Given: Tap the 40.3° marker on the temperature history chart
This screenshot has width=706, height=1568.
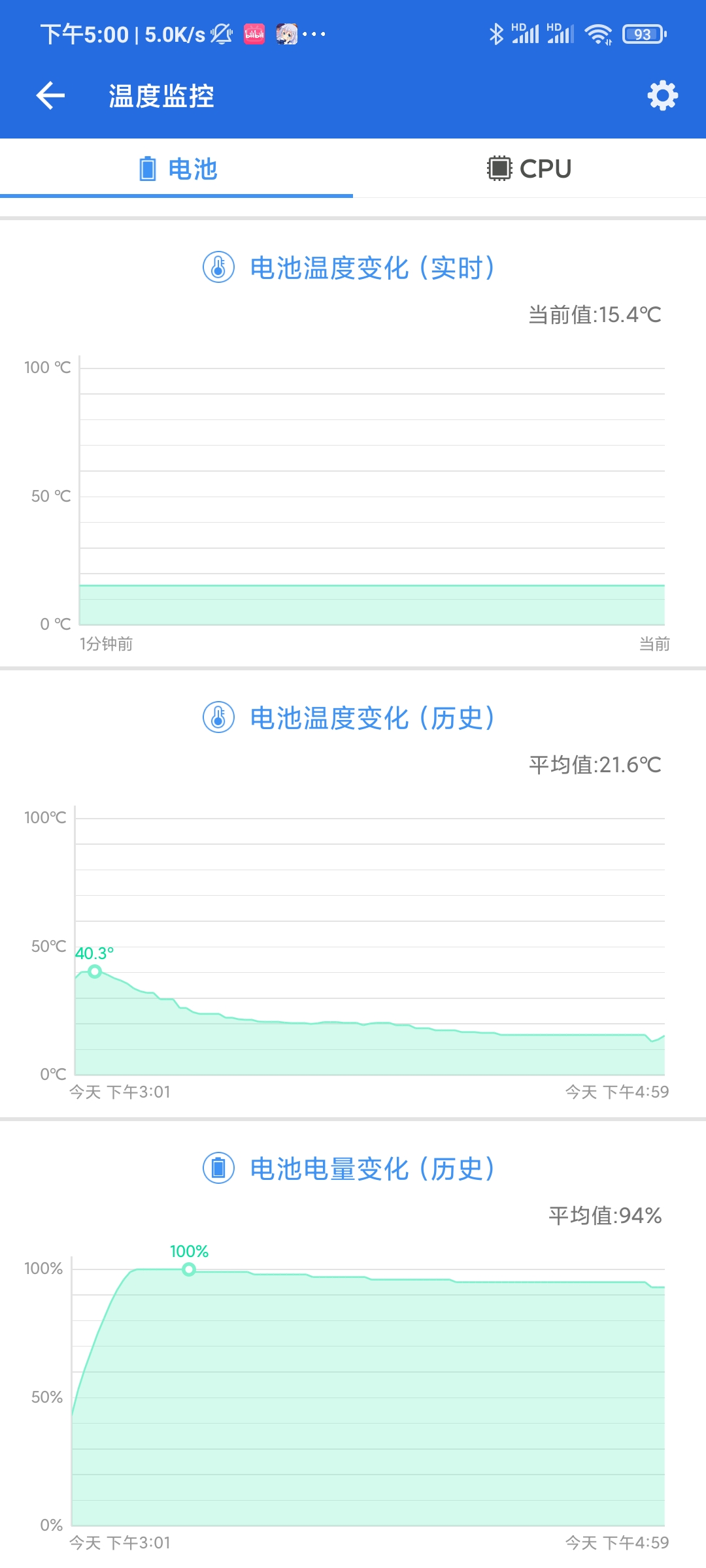Looking at the screenshot, I should pyautogui.click(x=95, y=972).
